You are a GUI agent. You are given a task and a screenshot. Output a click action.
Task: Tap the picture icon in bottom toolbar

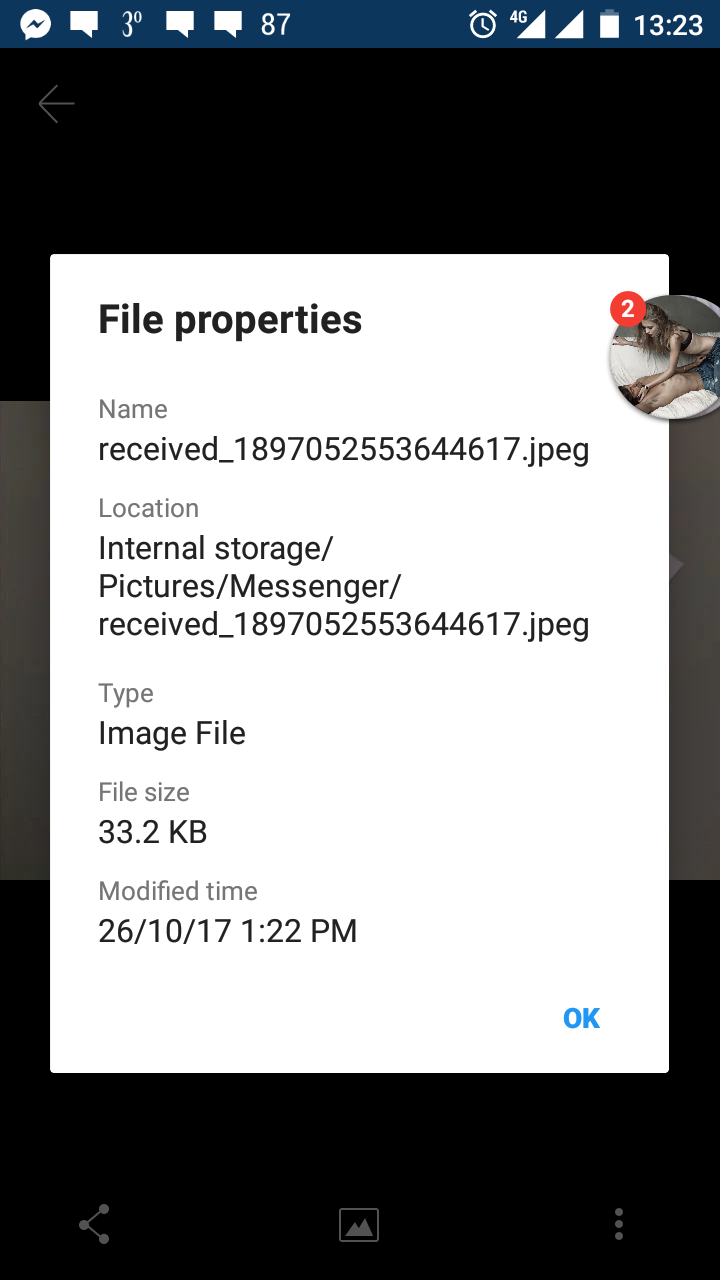359,1224
